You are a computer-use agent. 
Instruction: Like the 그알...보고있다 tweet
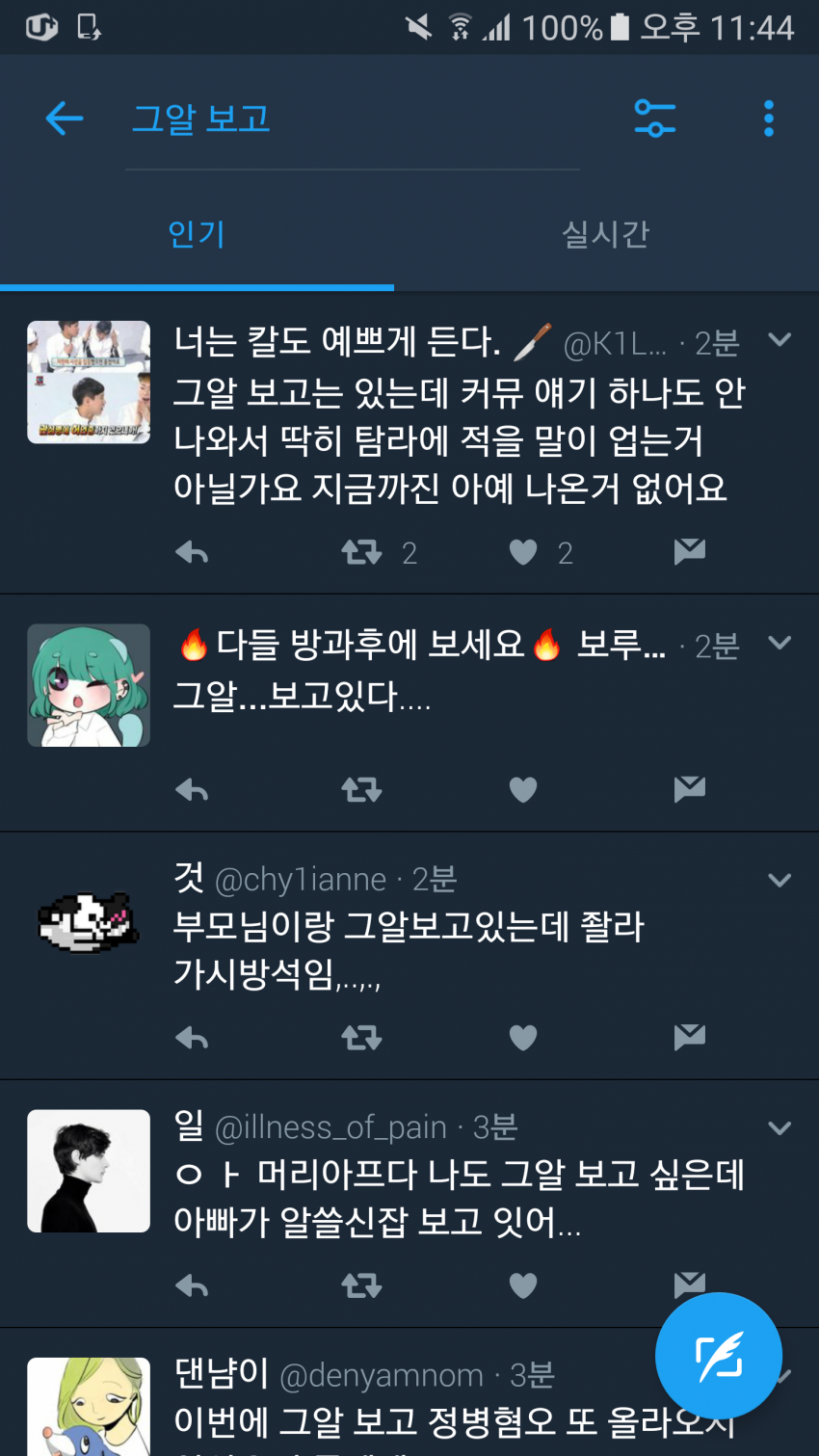[x=523, y=790]
